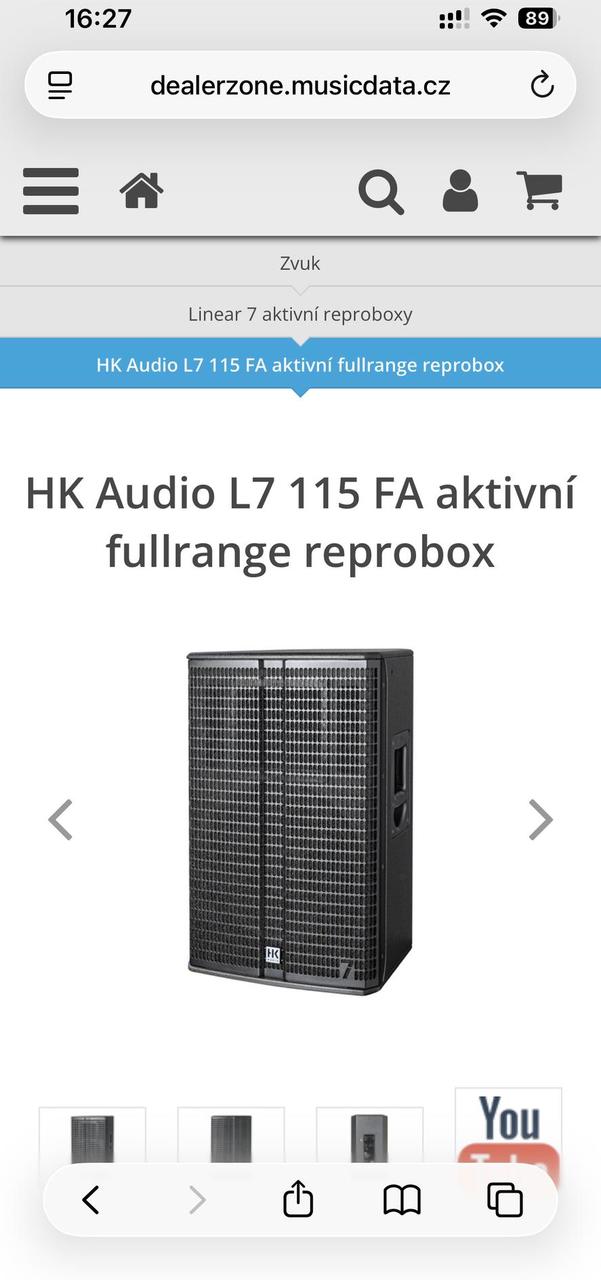Viewport: 601px width, 1280px height.
Task: Reload the page in Safari
Action: click(542, 85)
